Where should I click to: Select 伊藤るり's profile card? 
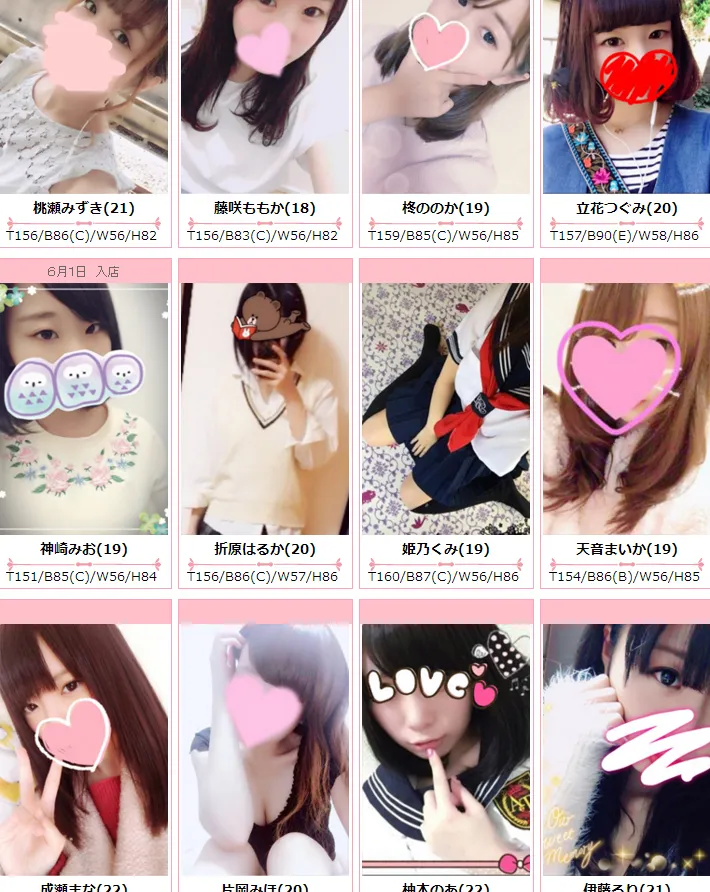(x=625, y=750)
